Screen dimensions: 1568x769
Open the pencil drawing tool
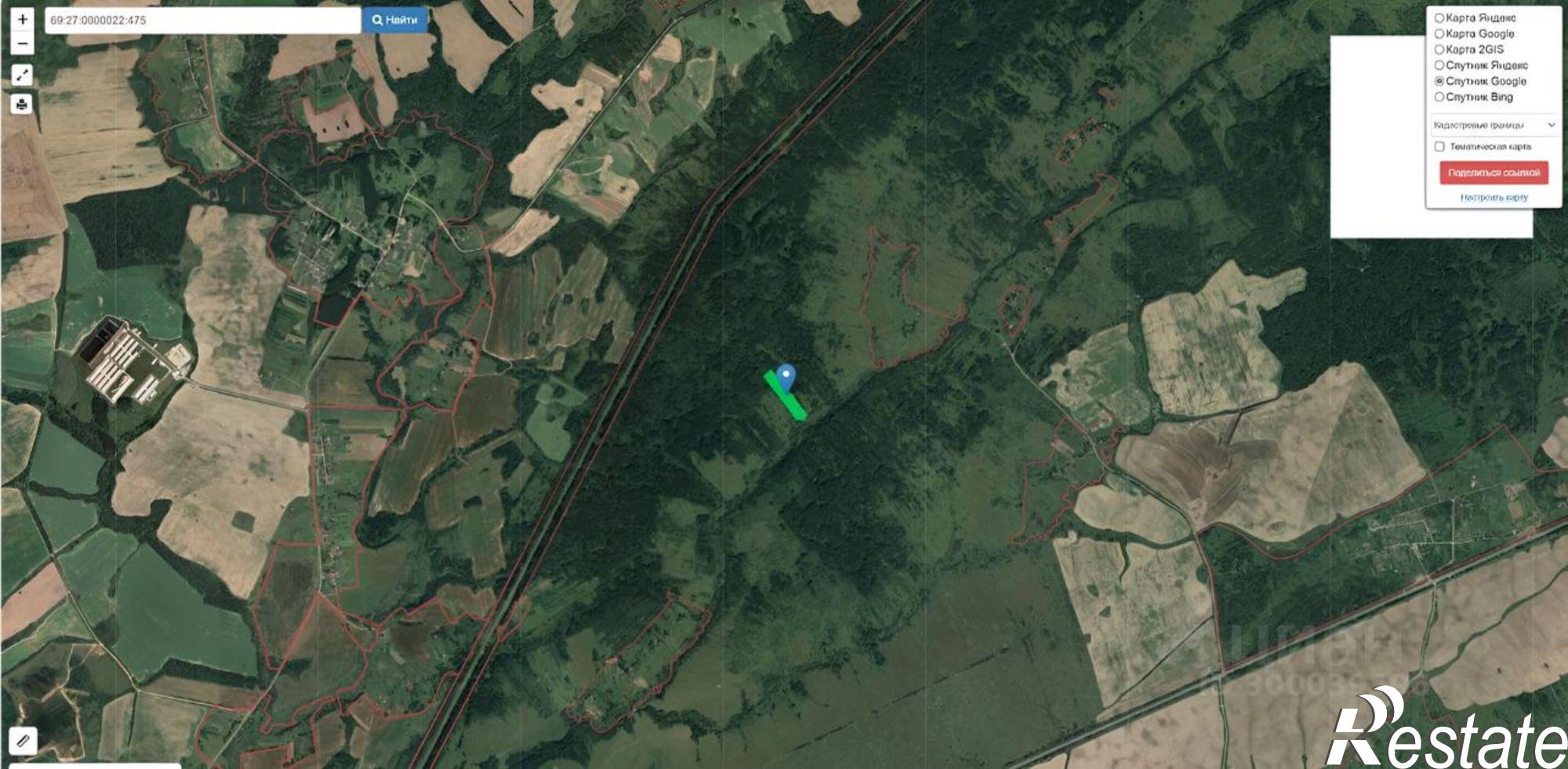(23, 739)
